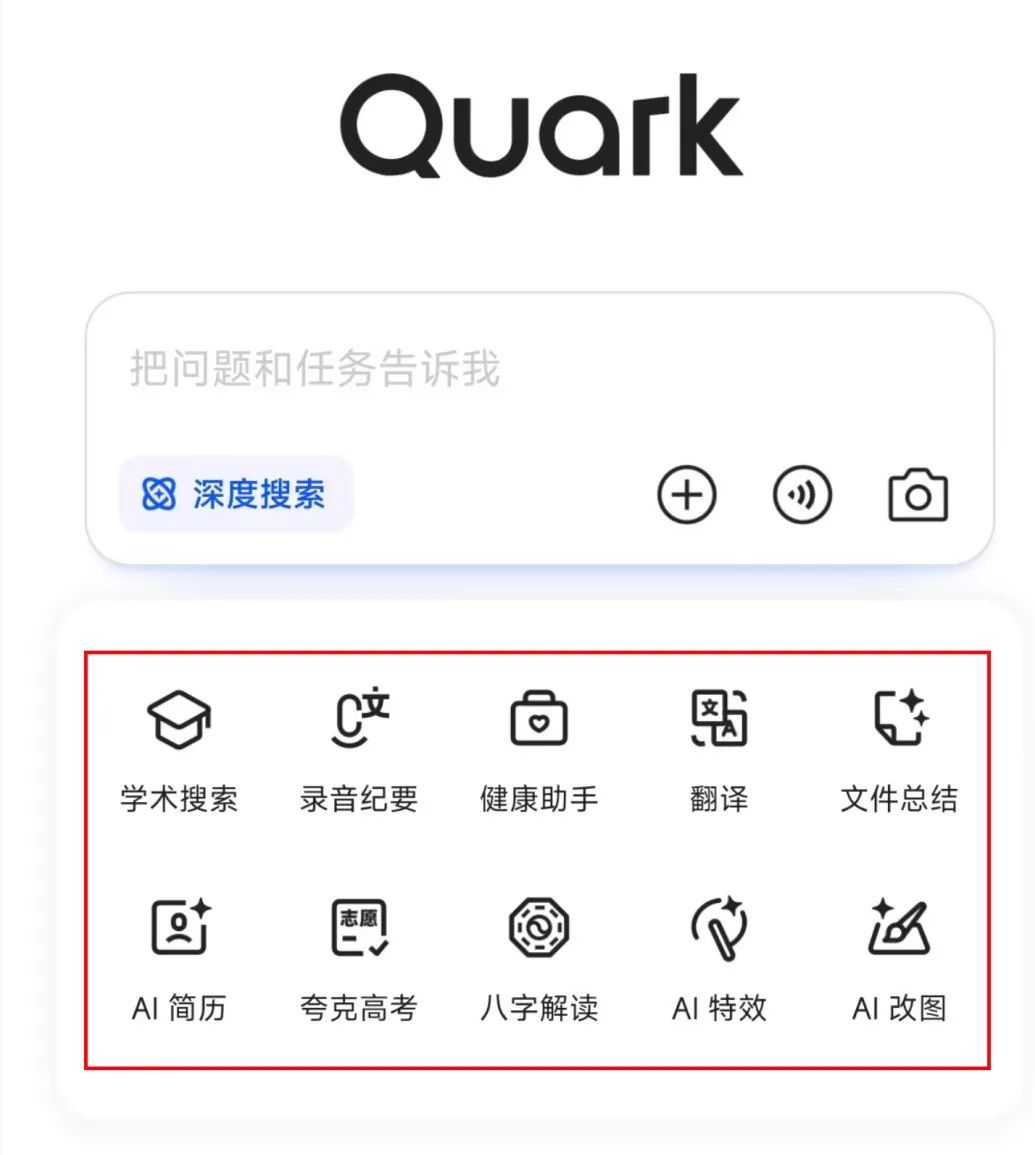Launch AI 简历
The width and height of the screenshot is (1035, 1155).
click(179, 958)
